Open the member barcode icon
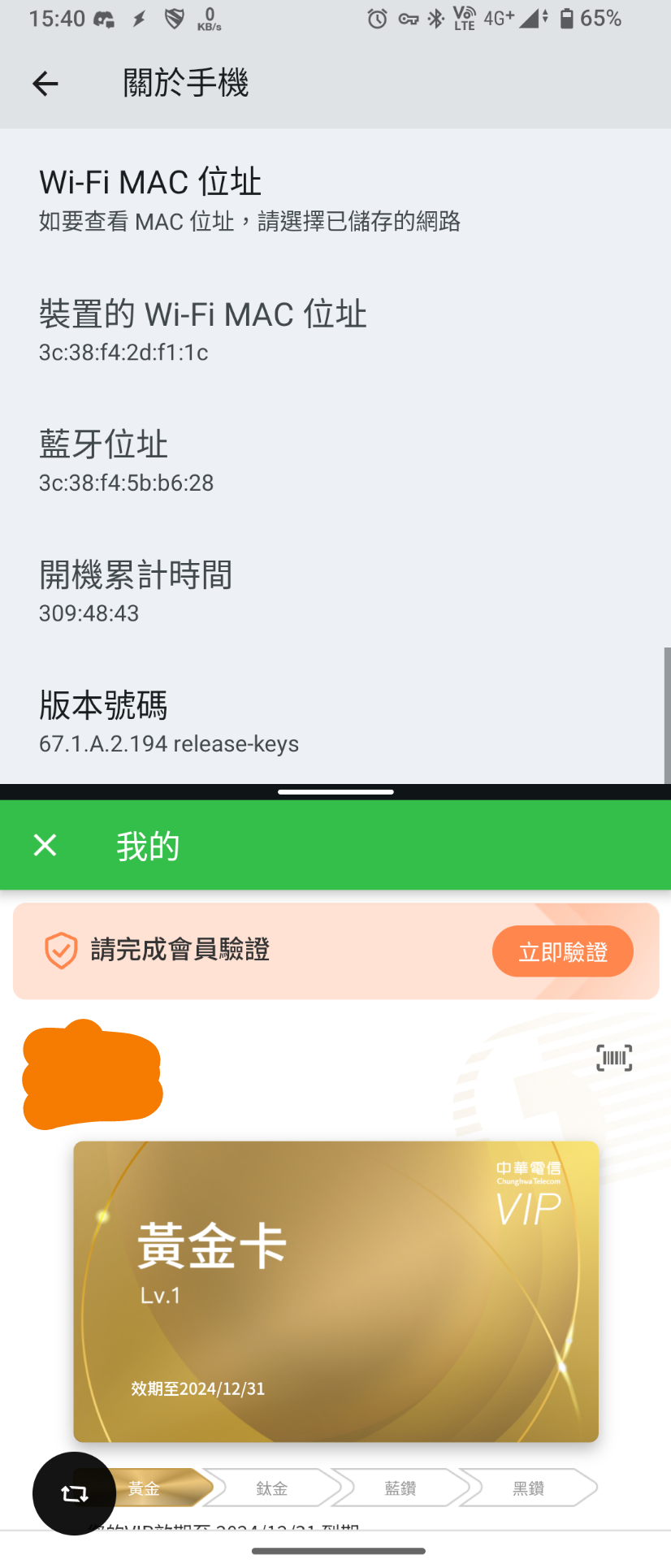Image resolution: width=671 pixels, height=1568 pixels. point(613,1058)
